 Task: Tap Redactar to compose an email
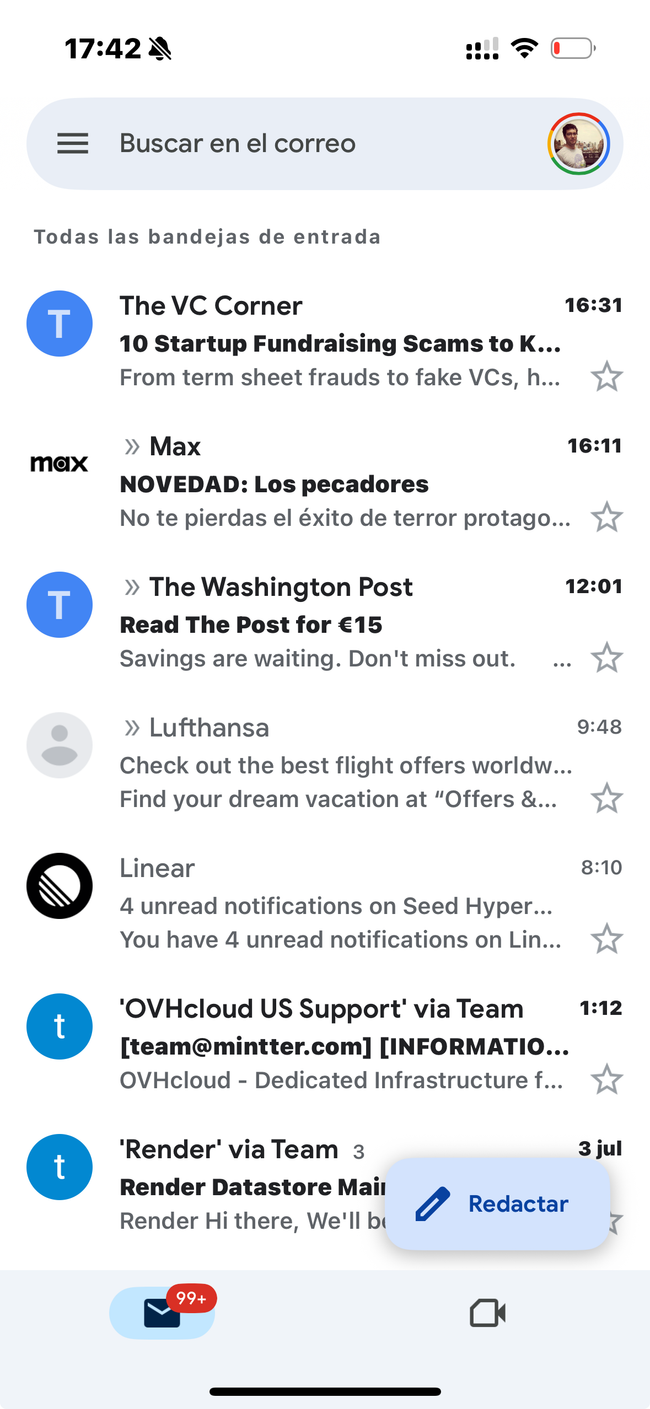coord(498,1204)
